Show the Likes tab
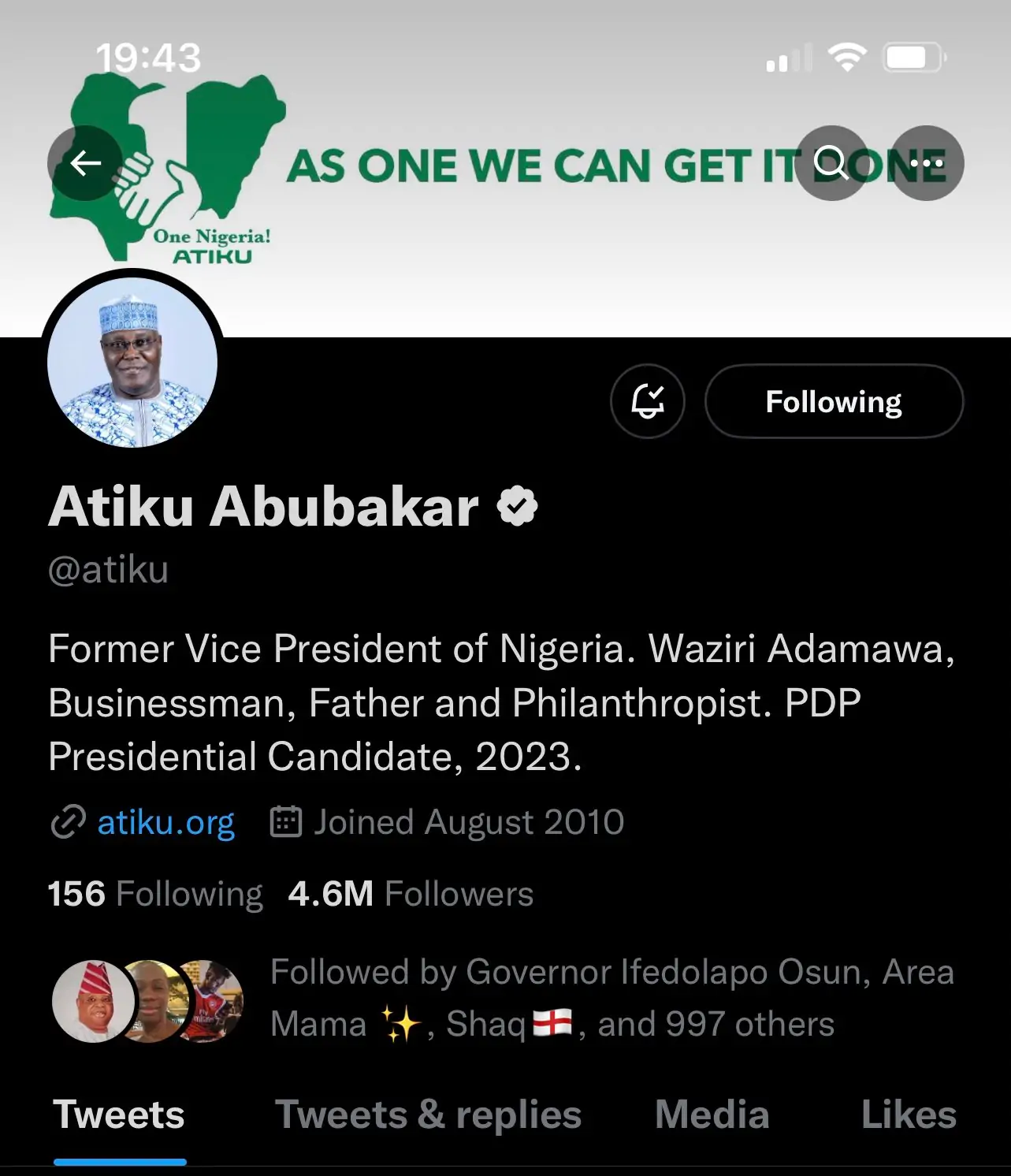 point(908,1115)
